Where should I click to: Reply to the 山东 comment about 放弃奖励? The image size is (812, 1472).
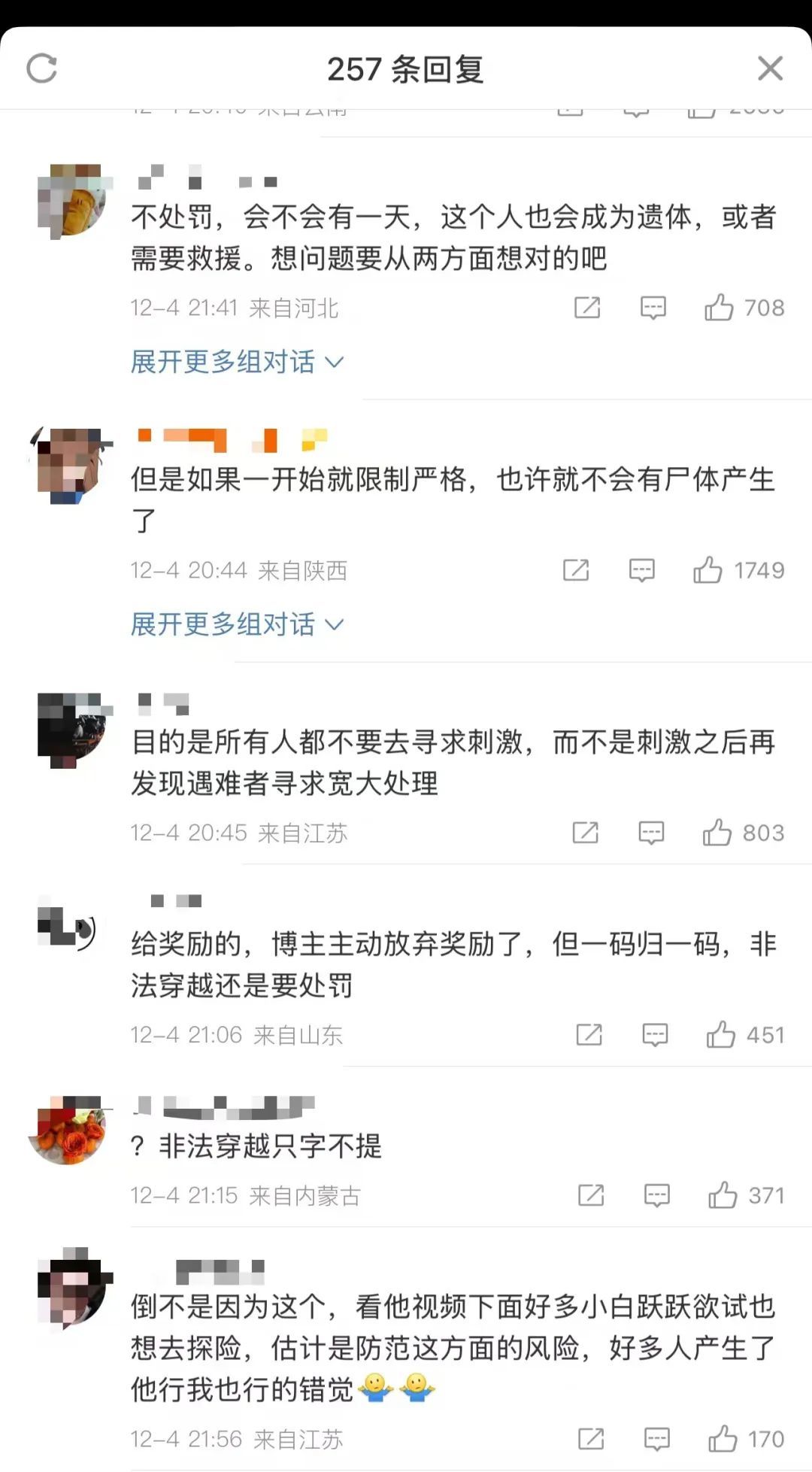click(655, 1035)
